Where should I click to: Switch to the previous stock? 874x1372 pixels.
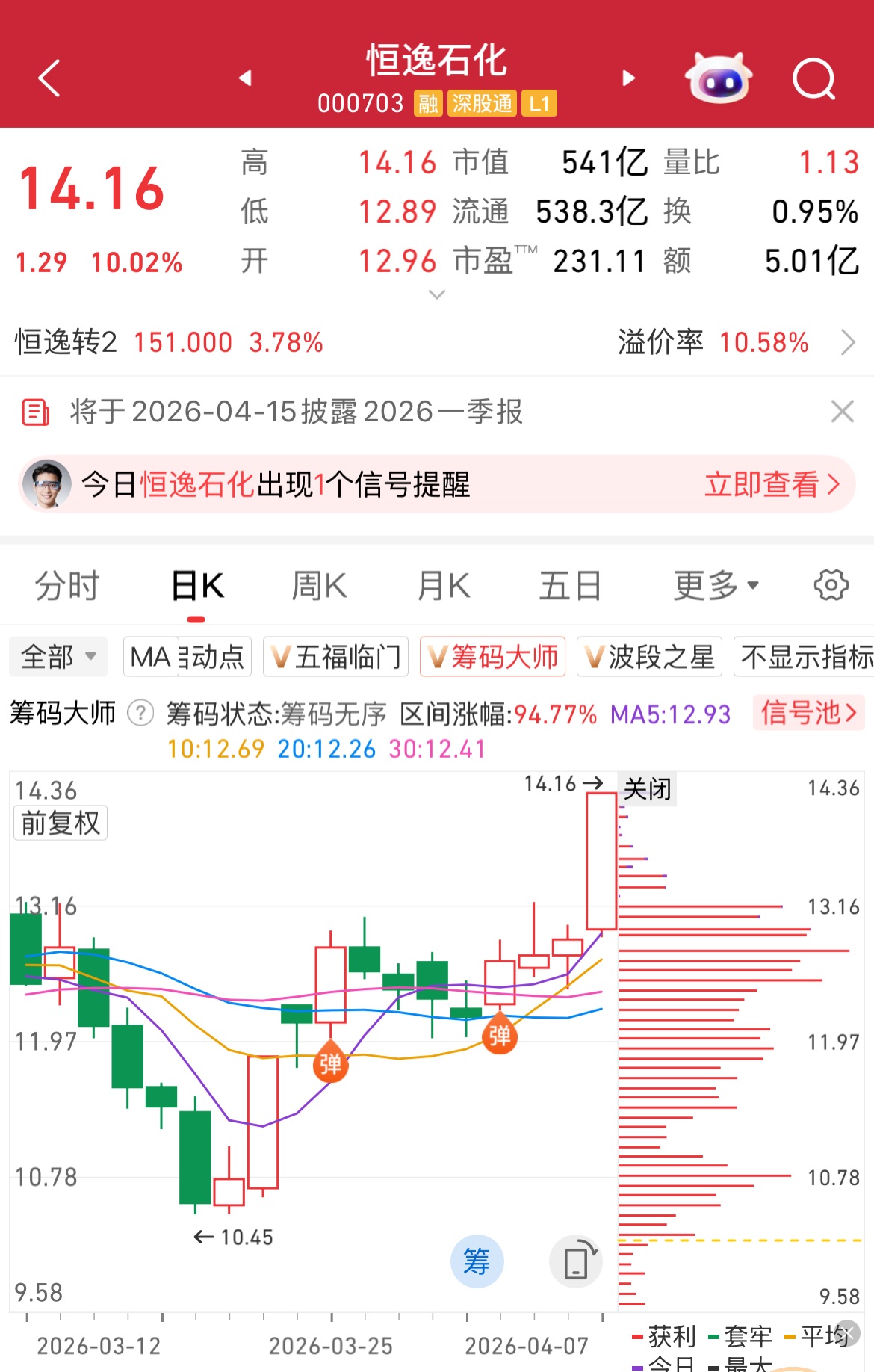pos(245,78)
